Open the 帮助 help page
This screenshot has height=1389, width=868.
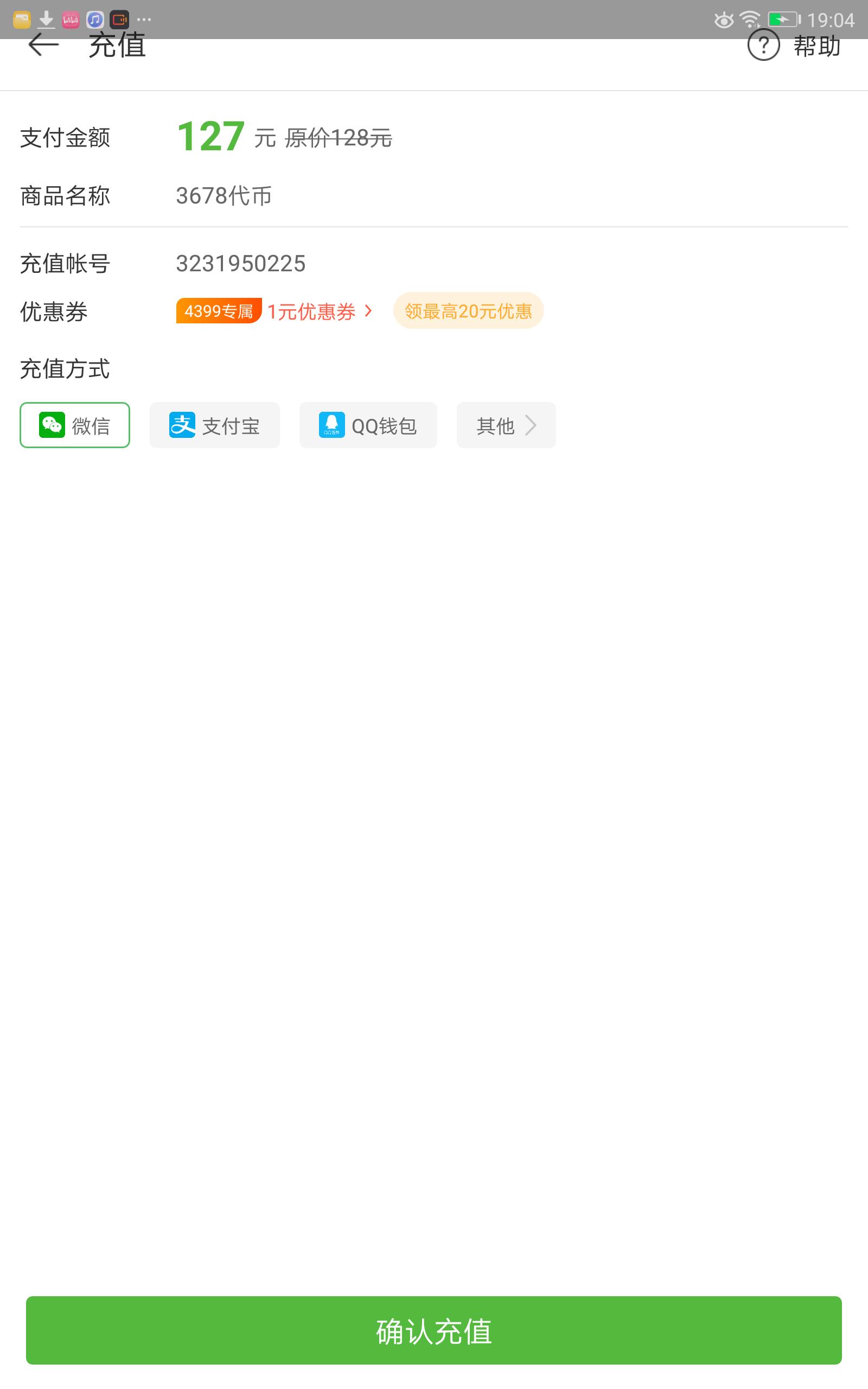795,46
